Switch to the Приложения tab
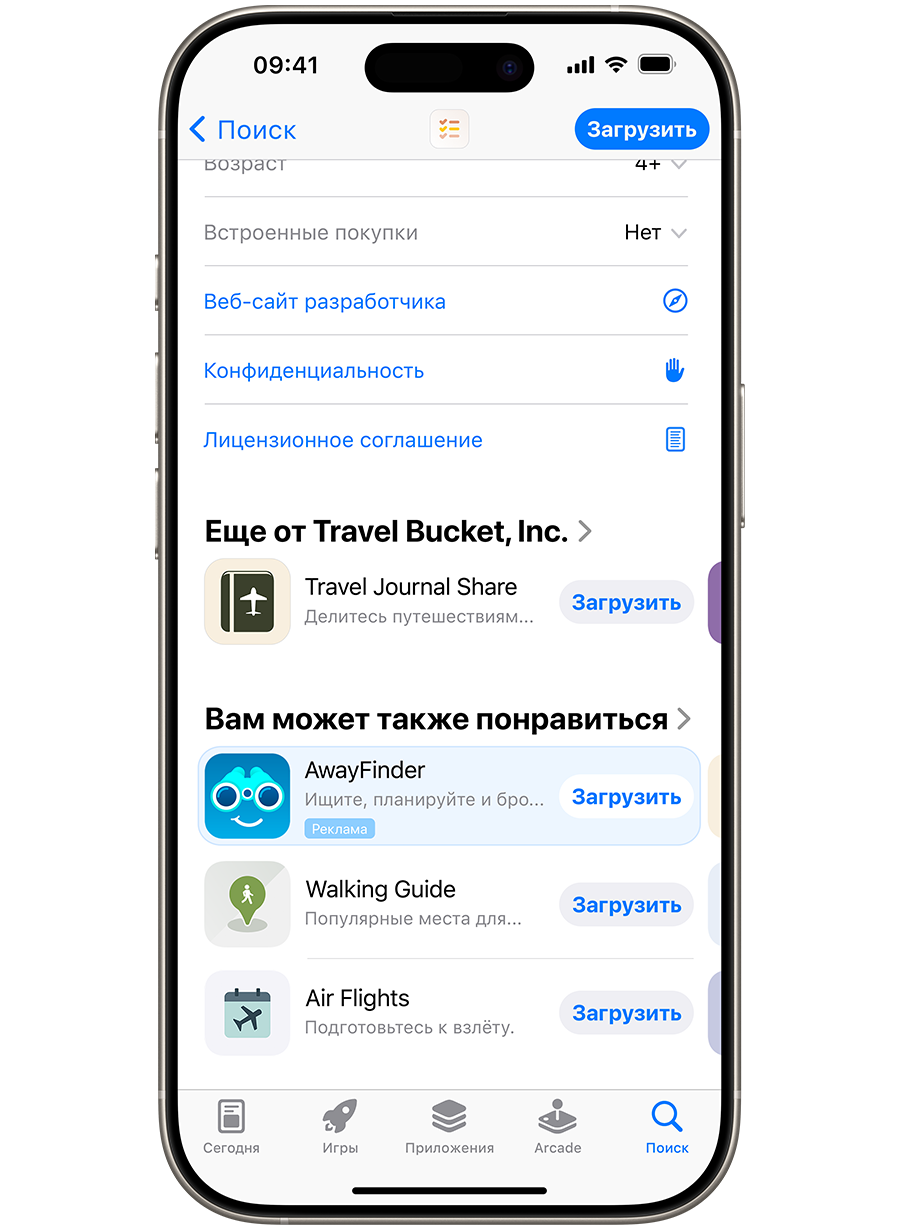 (449, 1127)
